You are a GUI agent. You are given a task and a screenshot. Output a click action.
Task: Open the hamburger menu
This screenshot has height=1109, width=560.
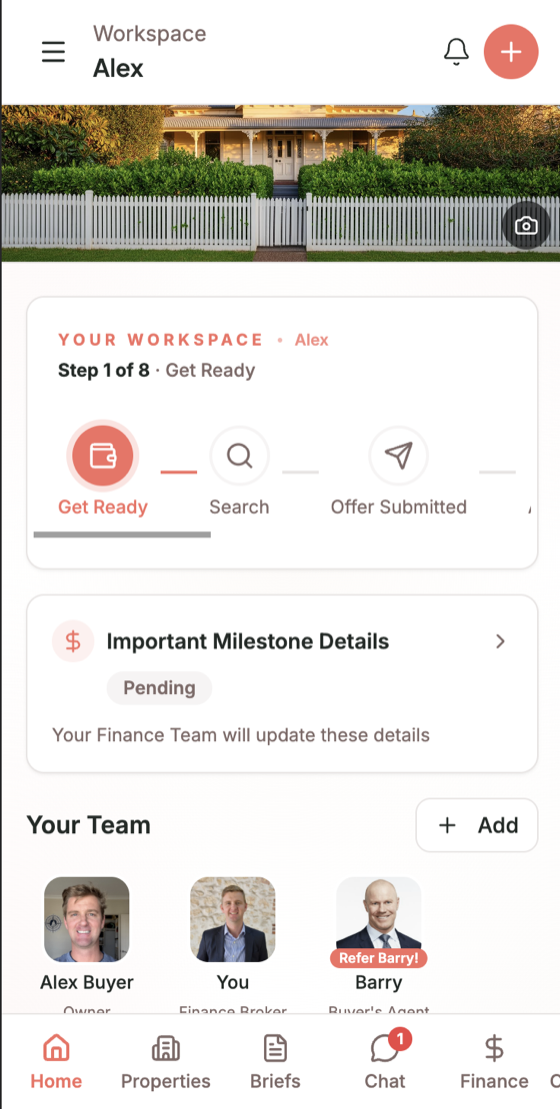[x=53, y=52]
